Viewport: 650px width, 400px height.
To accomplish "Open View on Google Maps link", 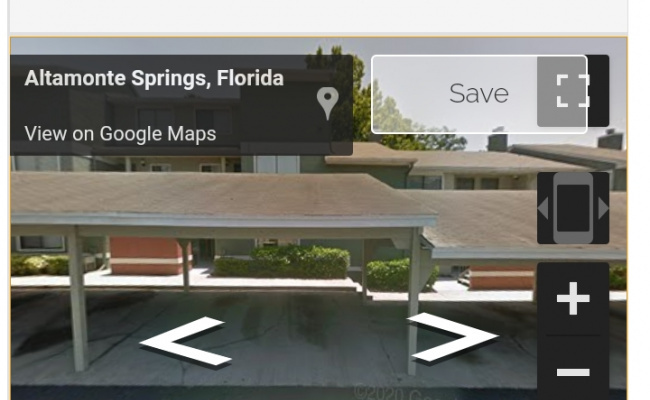I will click(120, 133).
